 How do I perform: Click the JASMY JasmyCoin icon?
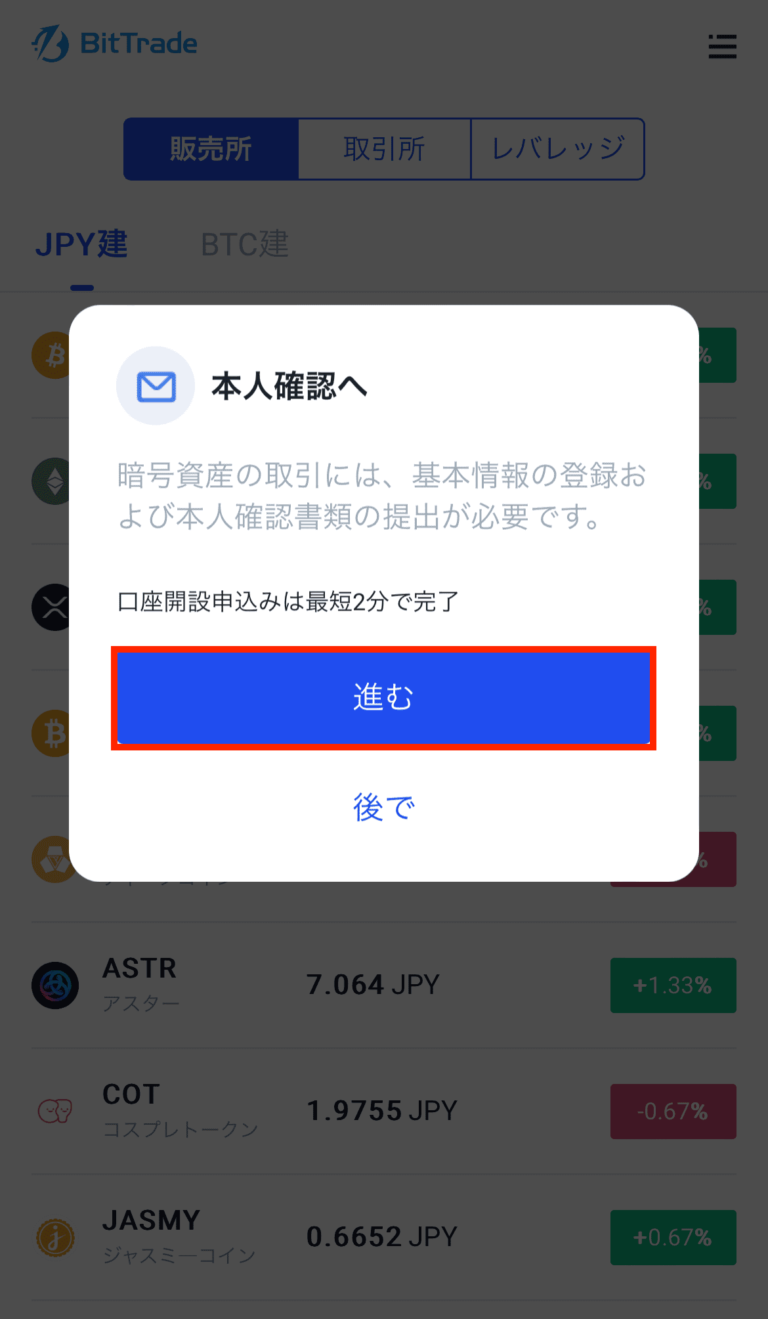55,1237
